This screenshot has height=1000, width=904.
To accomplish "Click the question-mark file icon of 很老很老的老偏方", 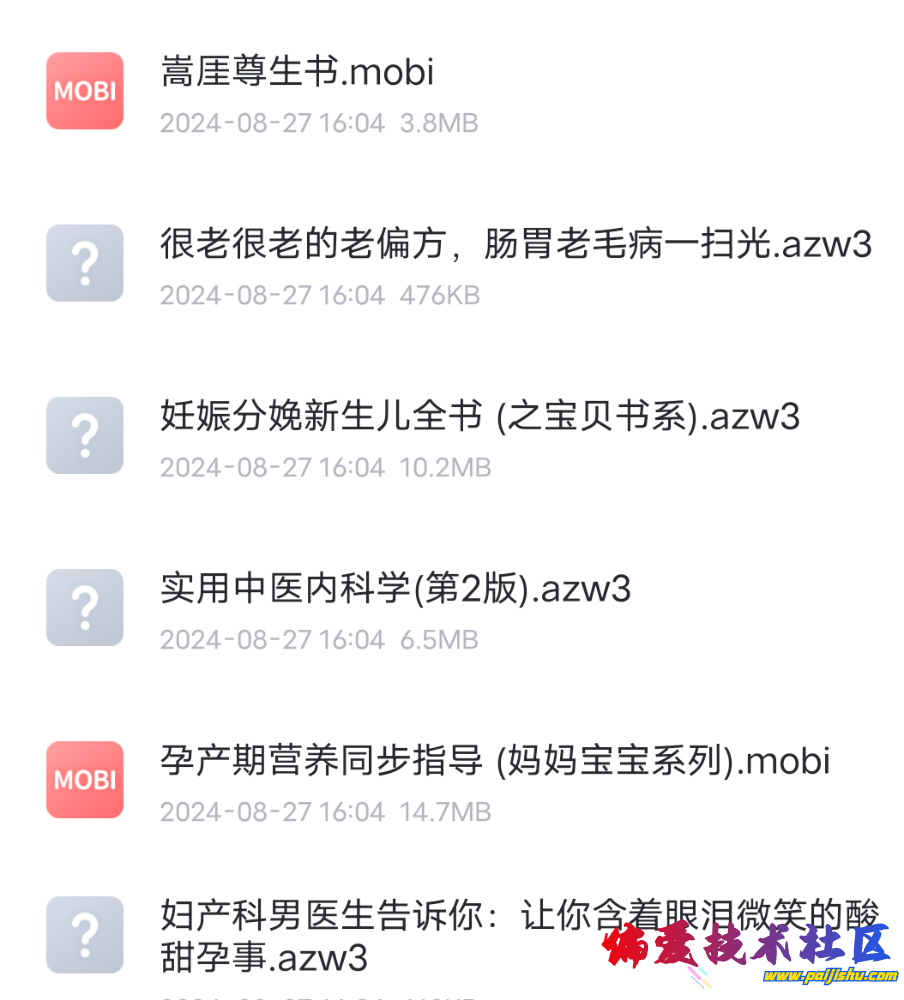I will click(85, 263).
